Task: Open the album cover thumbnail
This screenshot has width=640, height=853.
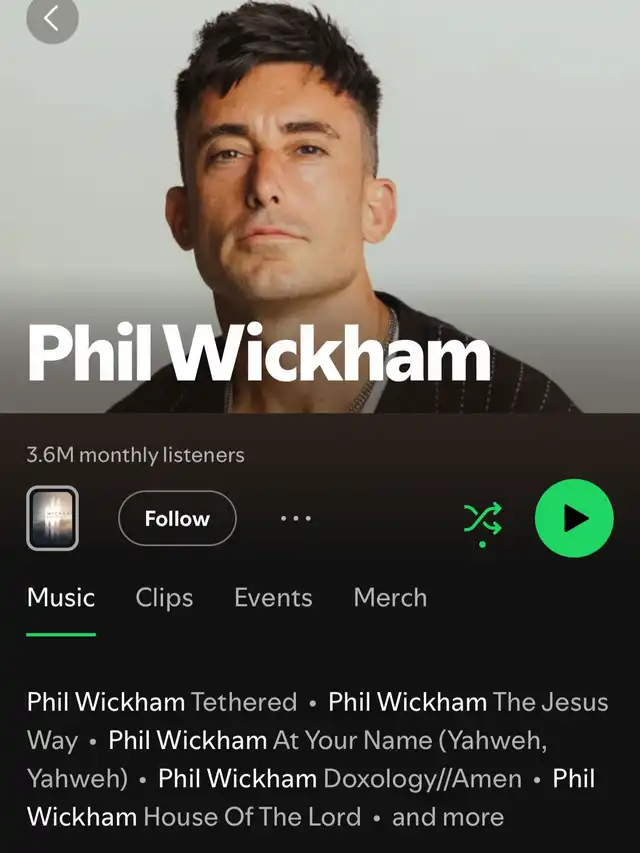Action: click(x=52, y=519)
